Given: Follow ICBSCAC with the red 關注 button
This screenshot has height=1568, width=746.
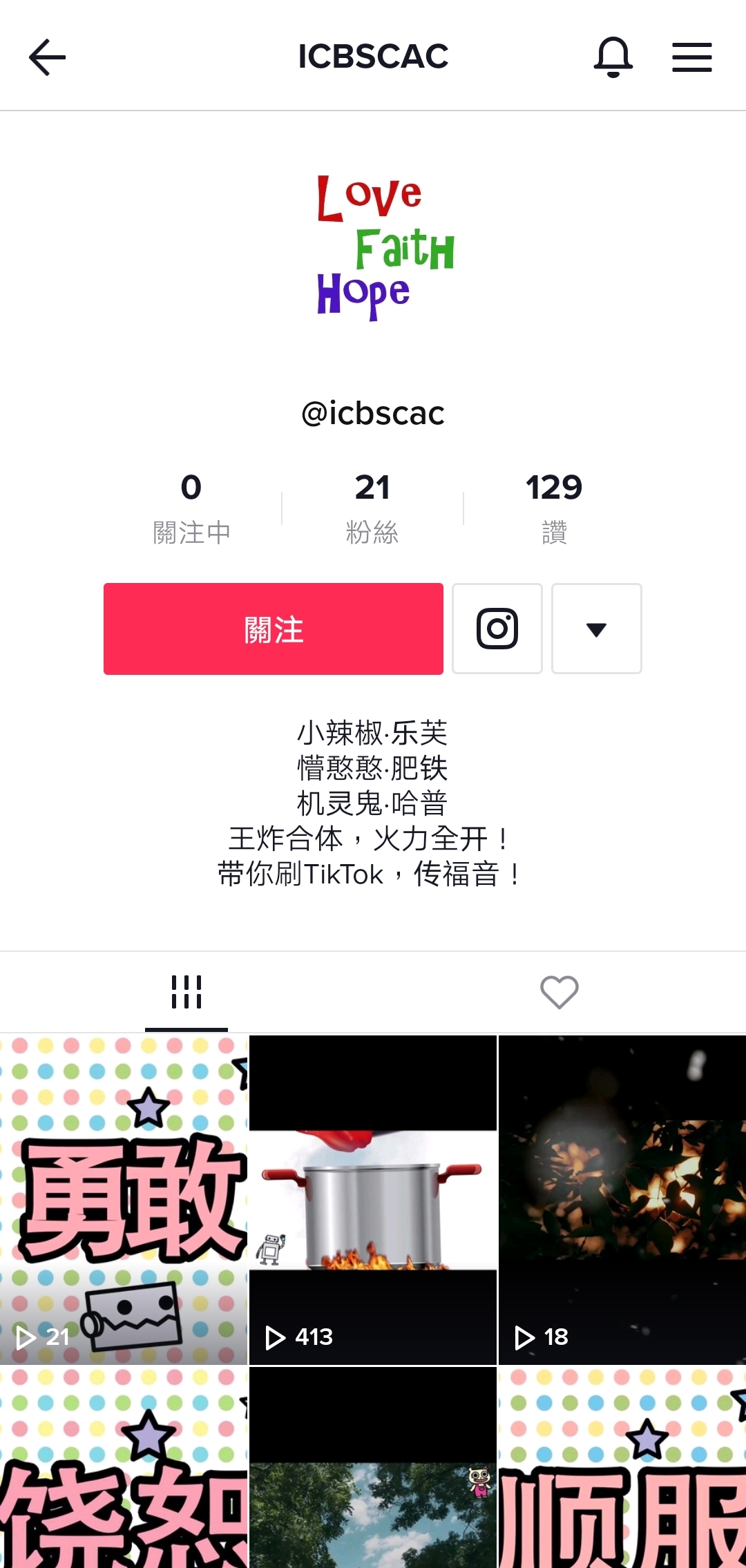Looking at the screenshot, I should click(274, 629).
